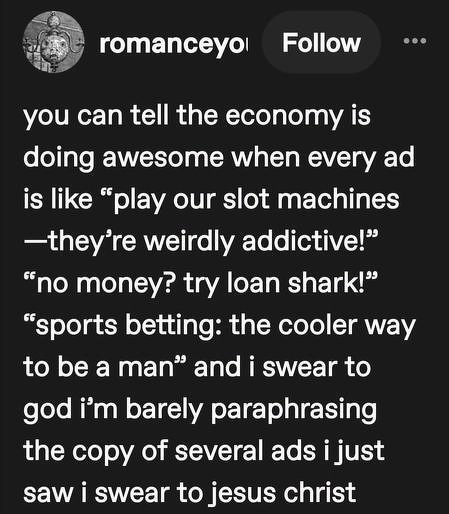
Task: Open the romanceyo profile avatar
Action: (54, 42)
